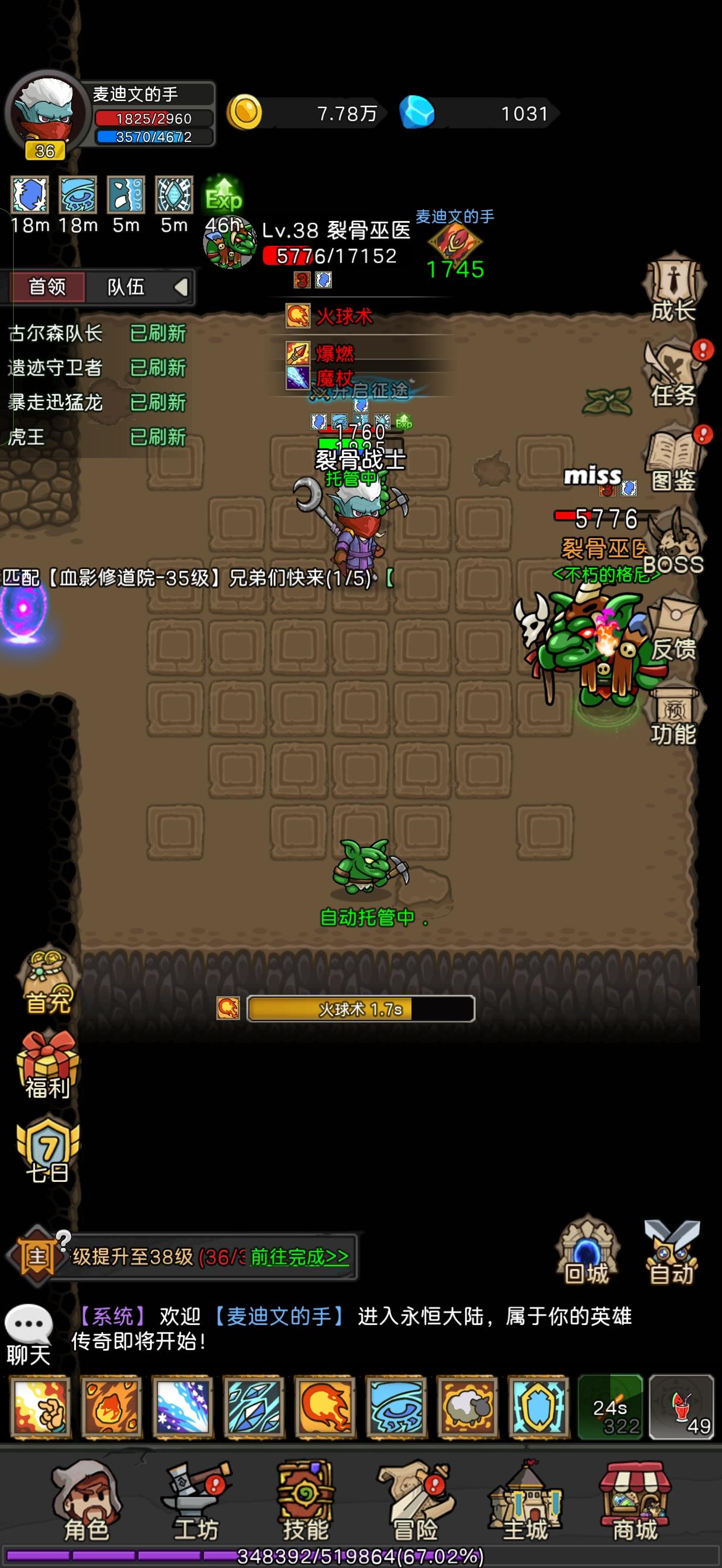The width and height of the screenshot is (722, 1568).
Task: Select the 首领 boss tab
Action: (x=47, y=287)
